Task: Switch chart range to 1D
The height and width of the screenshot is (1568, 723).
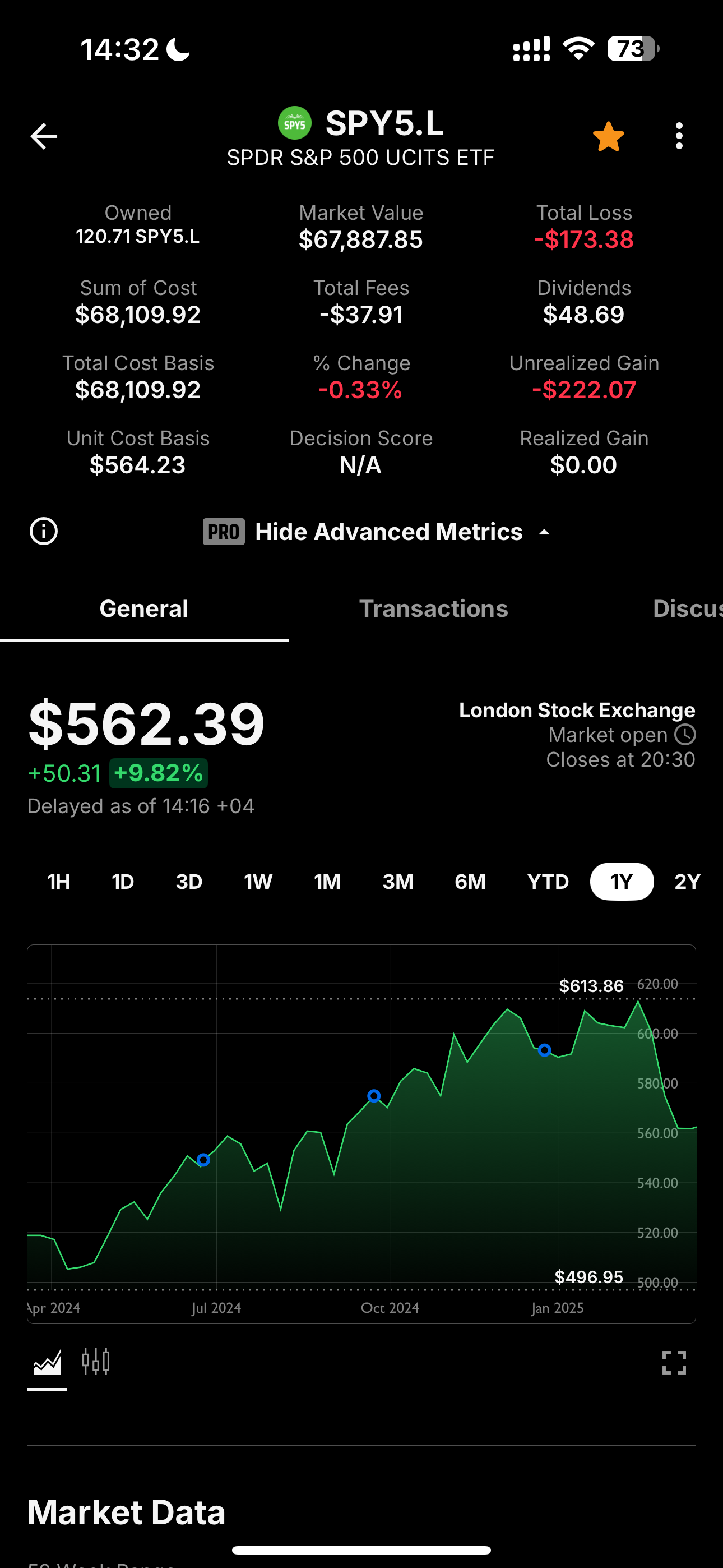Action: click(x=123, y=882)
